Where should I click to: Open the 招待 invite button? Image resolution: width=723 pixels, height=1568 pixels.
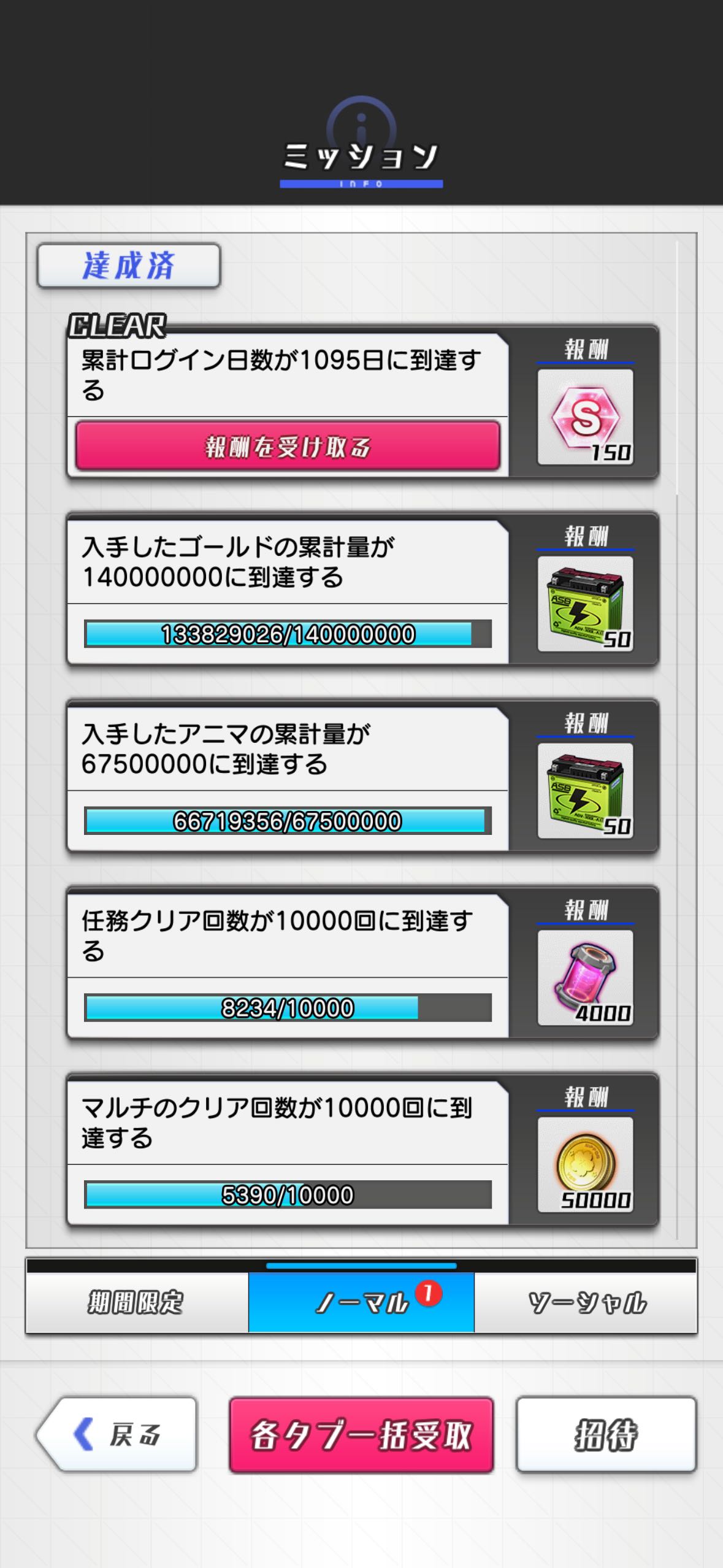tap(606, 1434)
